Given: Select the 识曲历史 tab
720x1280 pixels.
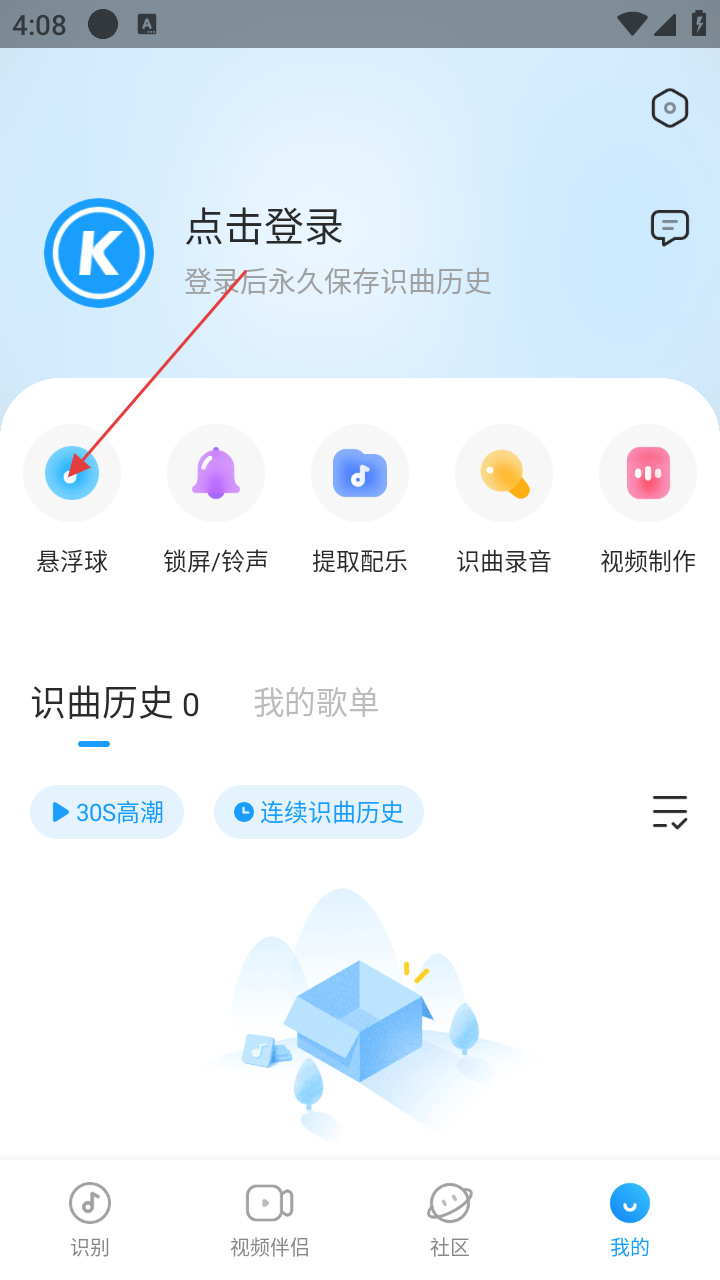Looking at the screenshot, I should (114, 704).
